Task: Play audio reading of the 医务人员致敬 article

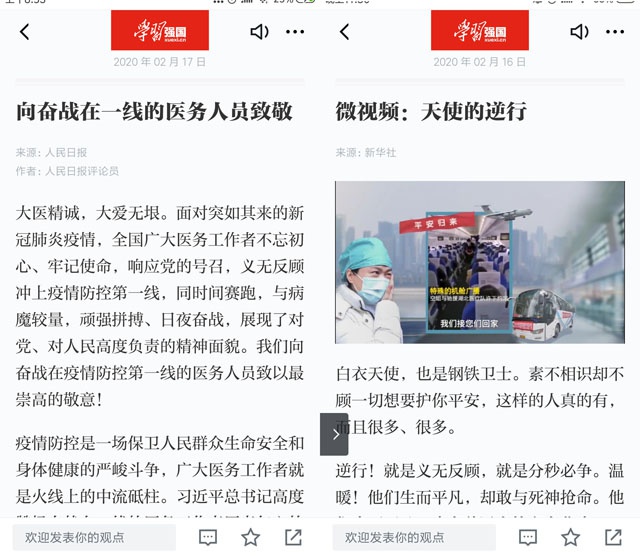Action: (260, 32)
